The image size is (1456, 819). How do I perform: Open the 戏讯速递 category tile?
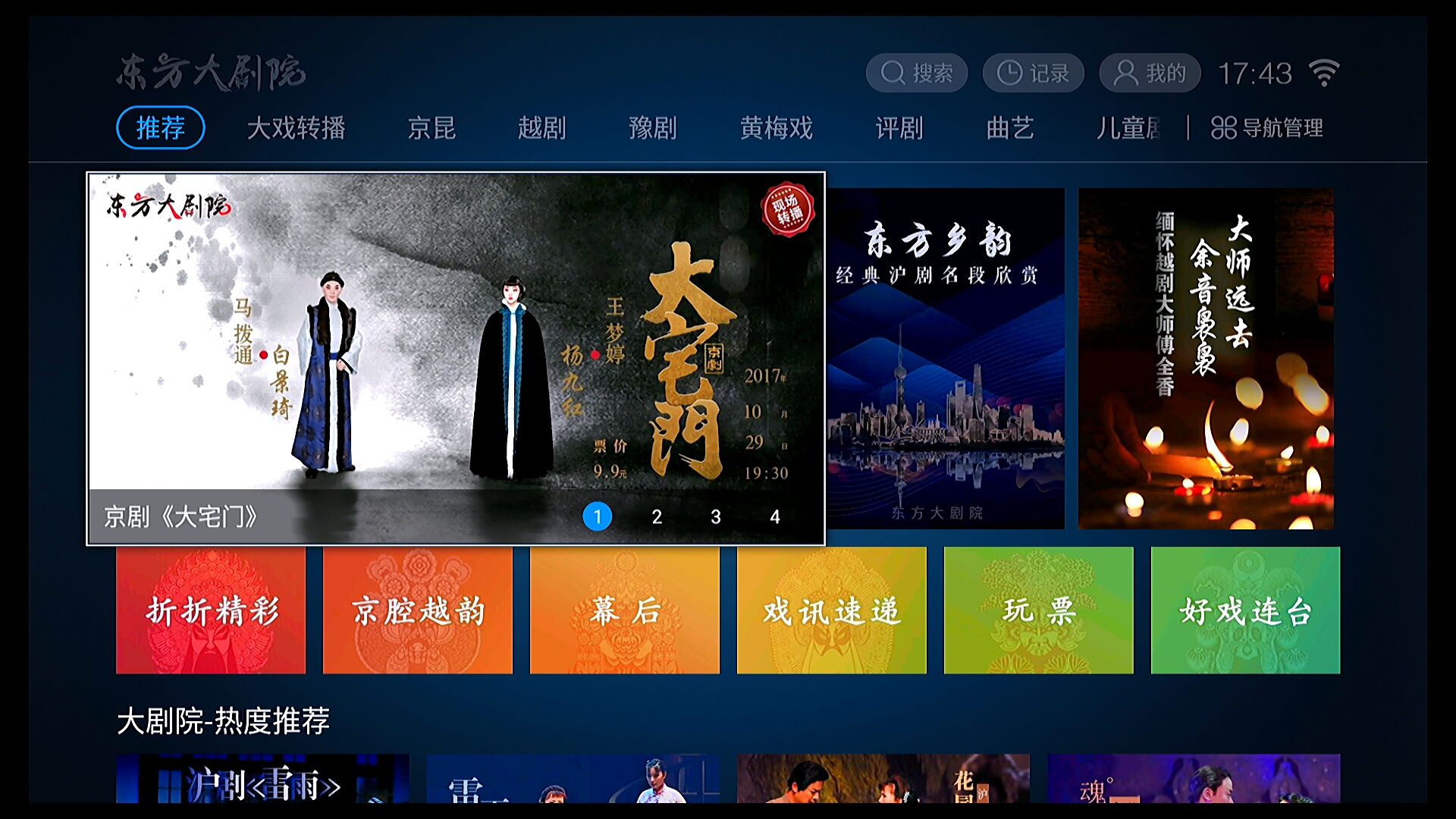pyautogui.click(x=831, y=610)
